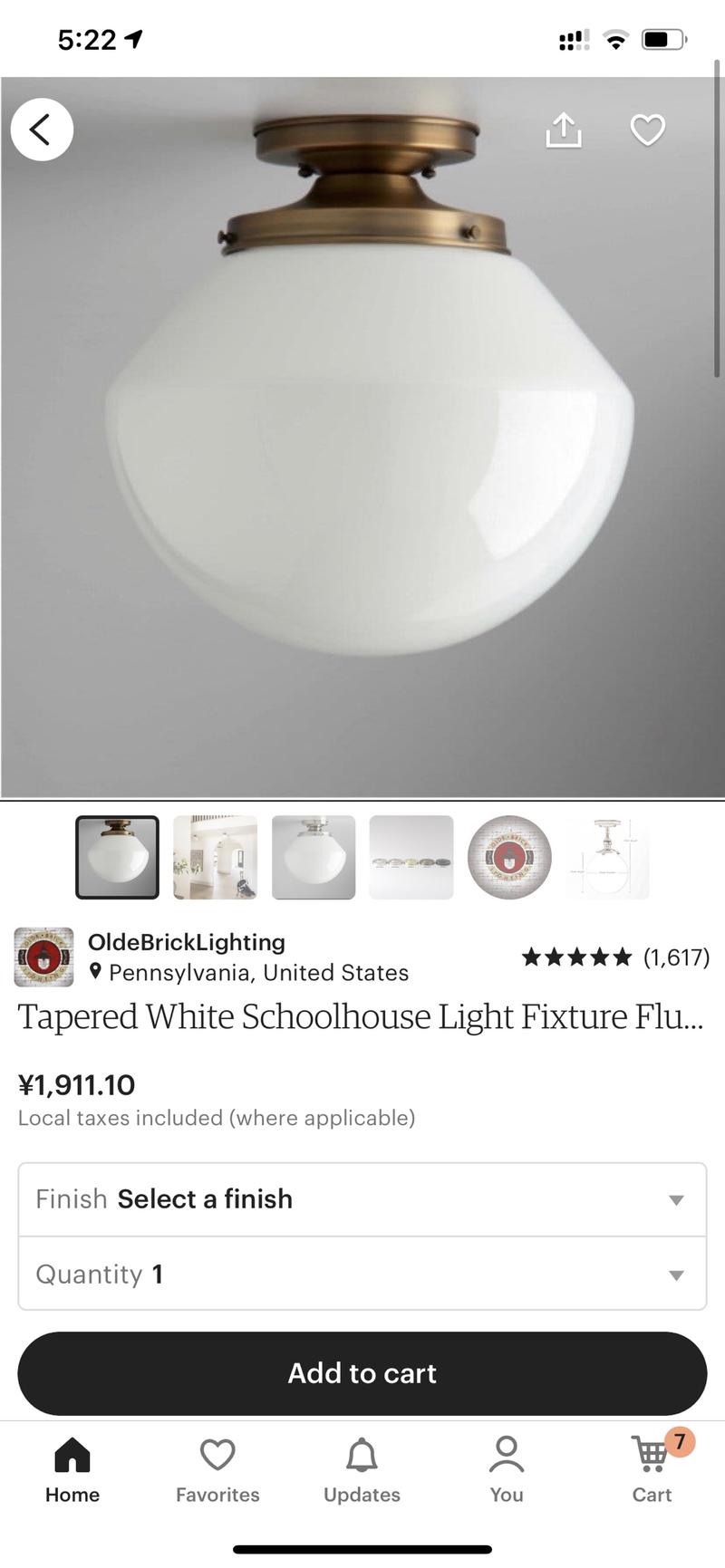Tap the five-star rating display

[x=575, y=957]
